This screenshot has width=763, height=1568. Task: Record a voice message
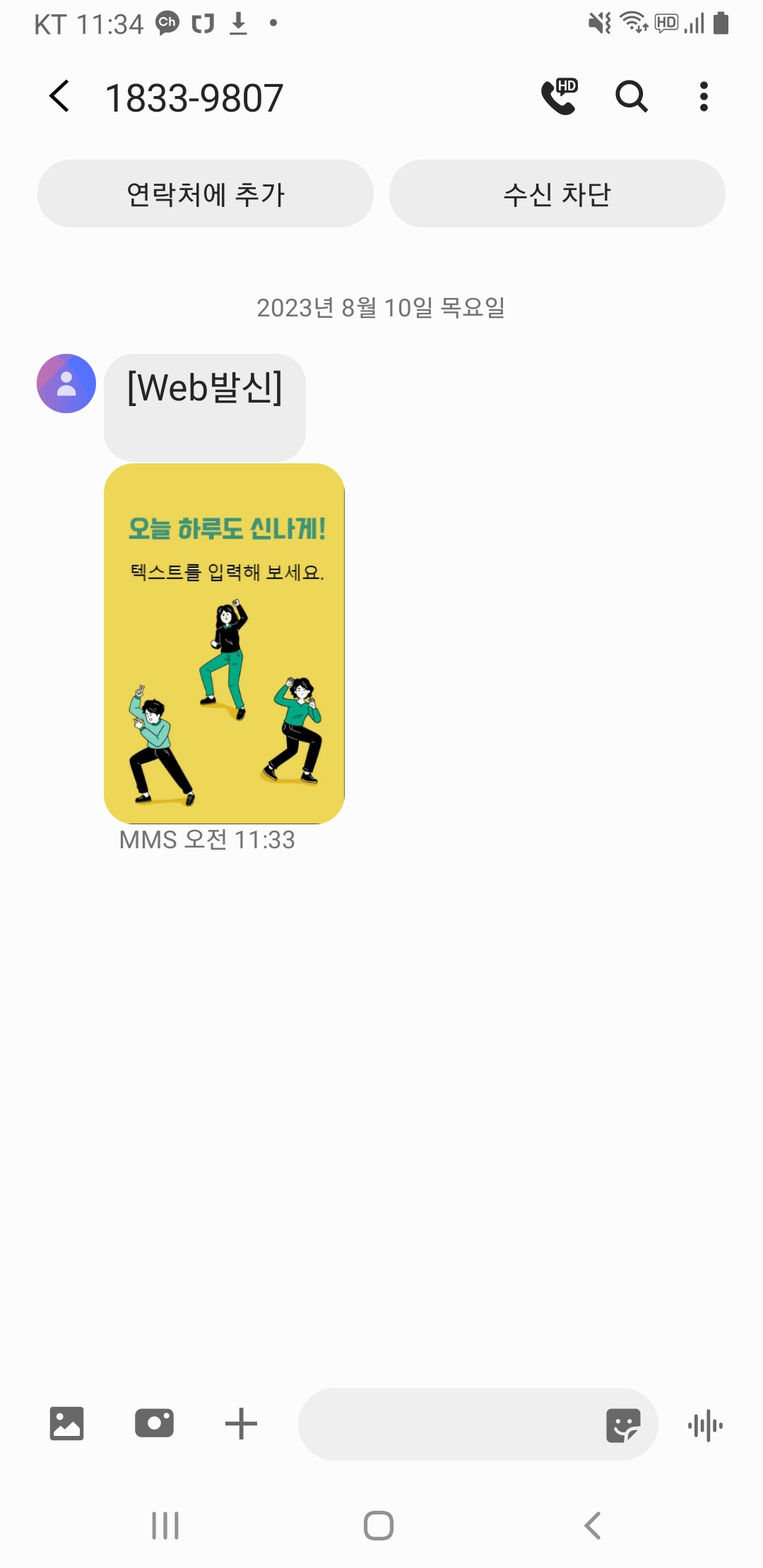click(705, 1426)
